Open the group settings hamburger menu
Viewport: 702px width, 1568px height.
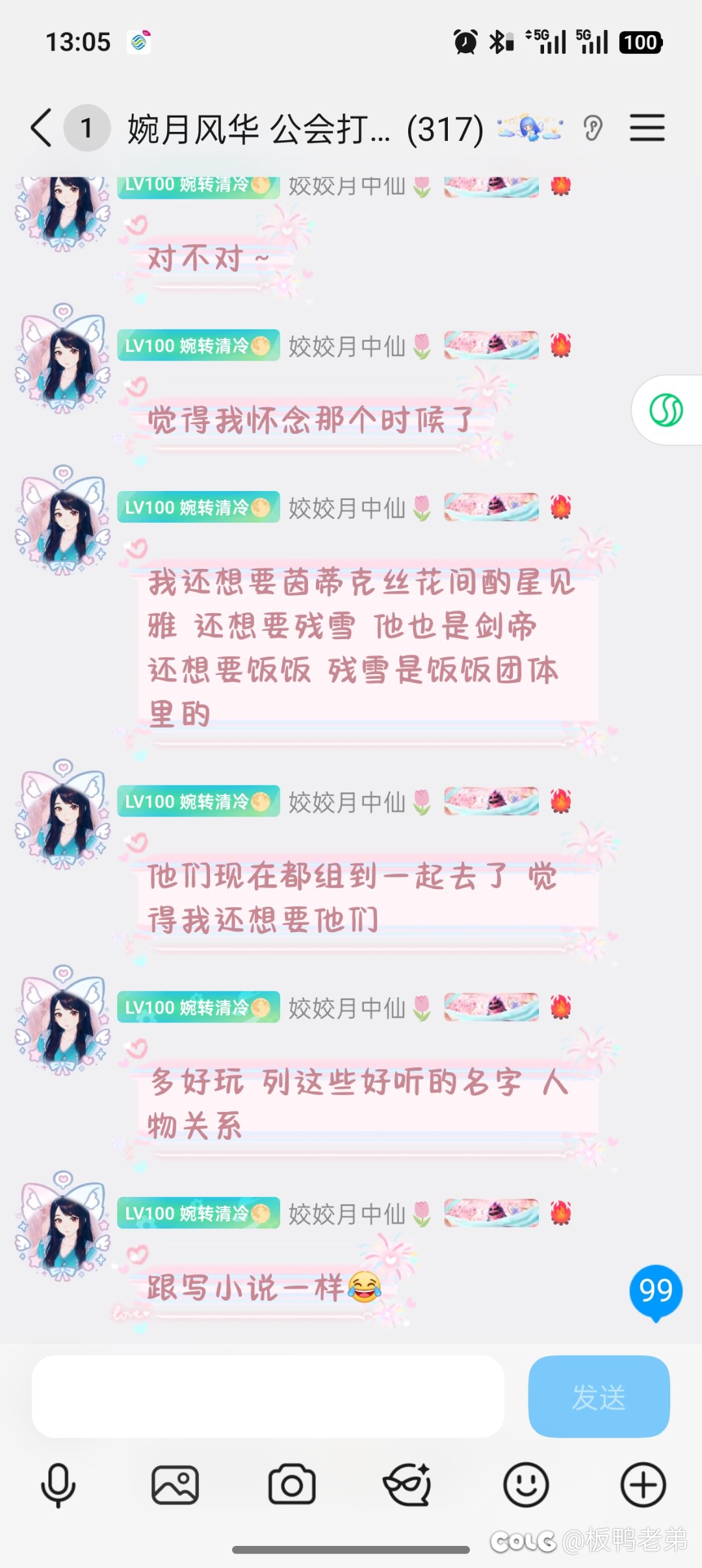(x=647, y=127)
